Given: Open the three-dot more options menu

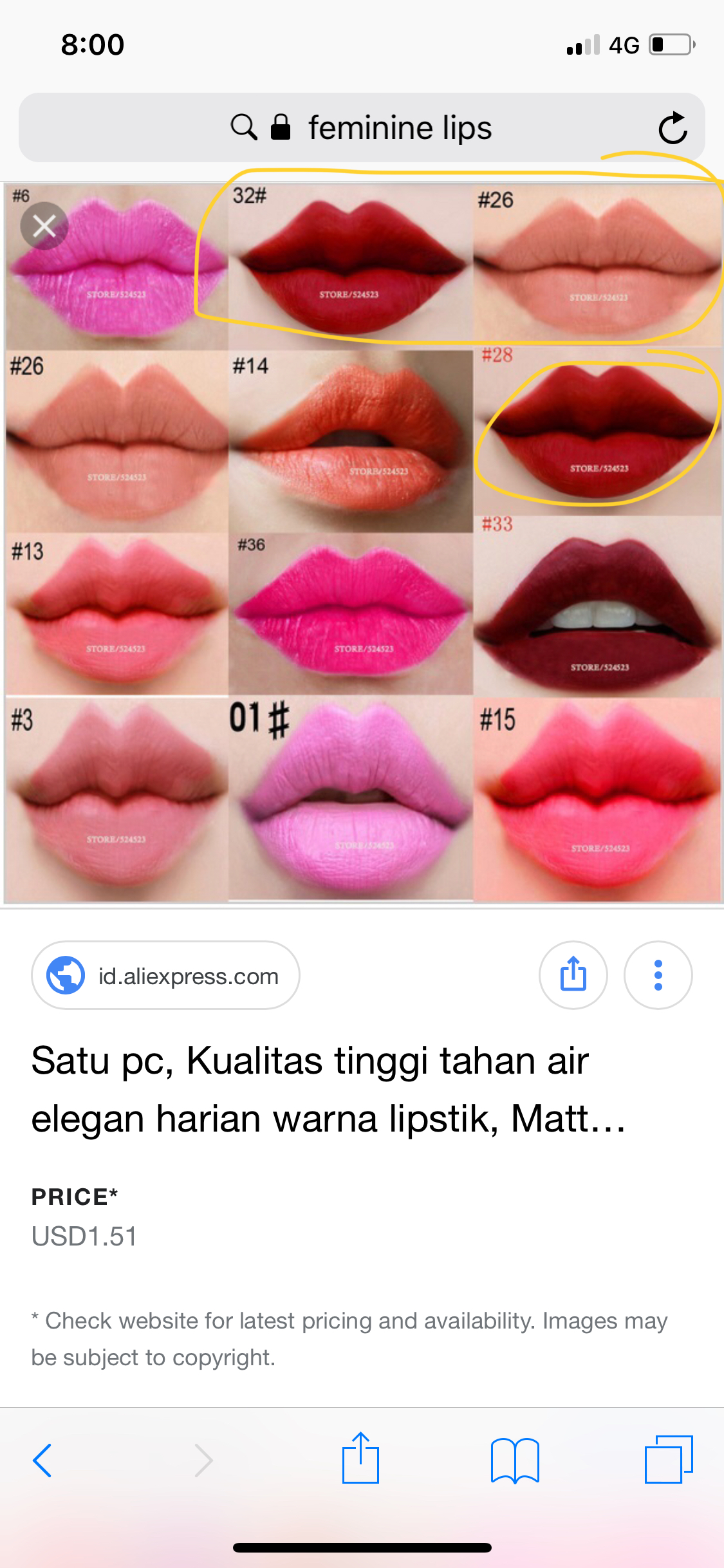Looking at the screenshot, I should click(x=658, y=975).
